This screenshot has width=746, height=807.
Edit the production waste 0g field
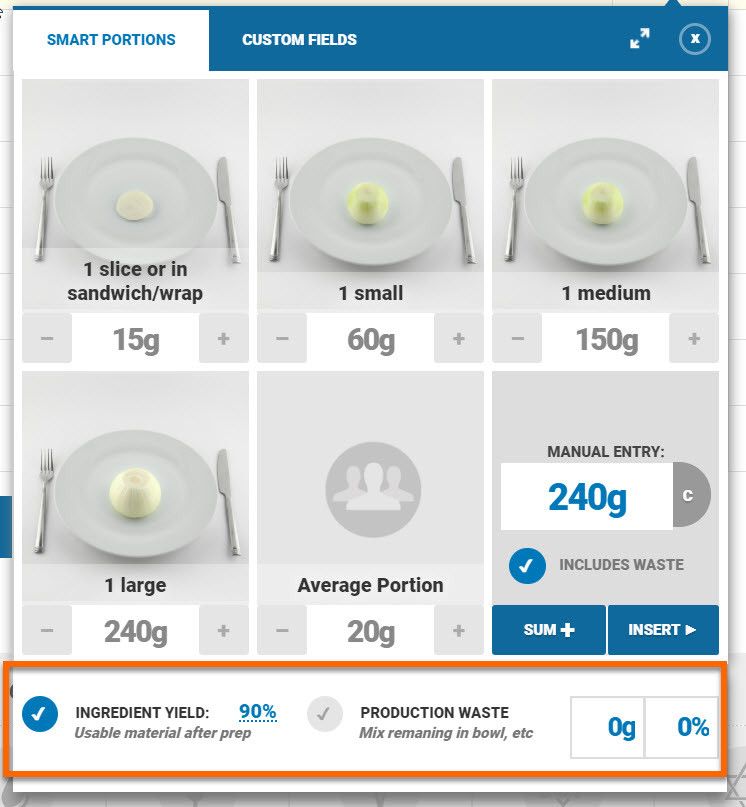[x=608, y=727]
